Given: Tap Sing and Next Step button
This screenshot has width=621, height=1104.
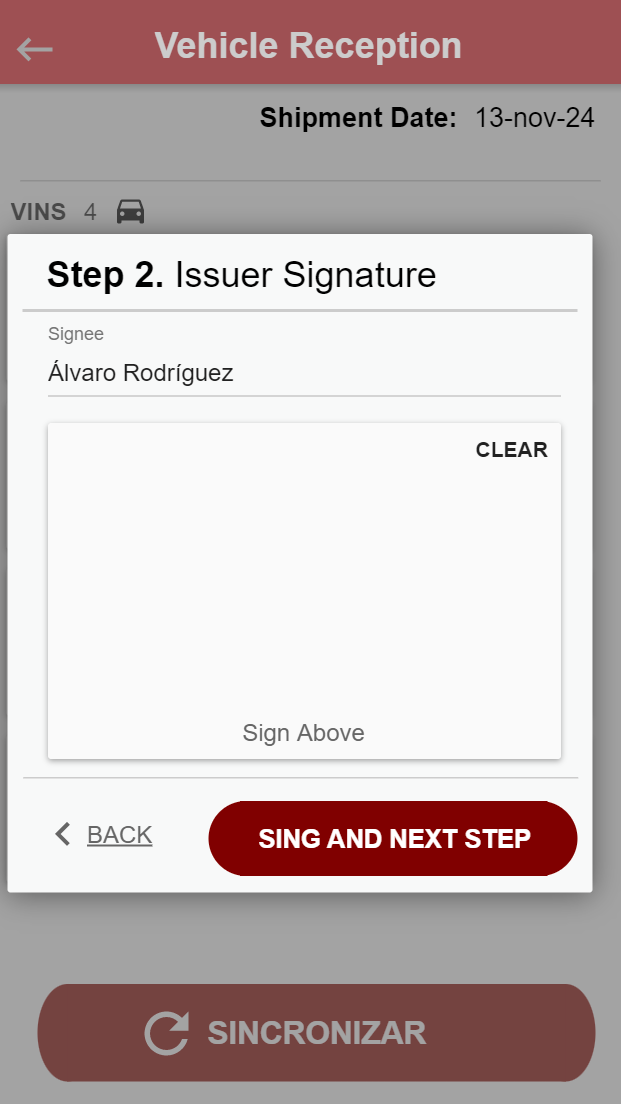Looking at the screenshot, I should tap(393, 839).
